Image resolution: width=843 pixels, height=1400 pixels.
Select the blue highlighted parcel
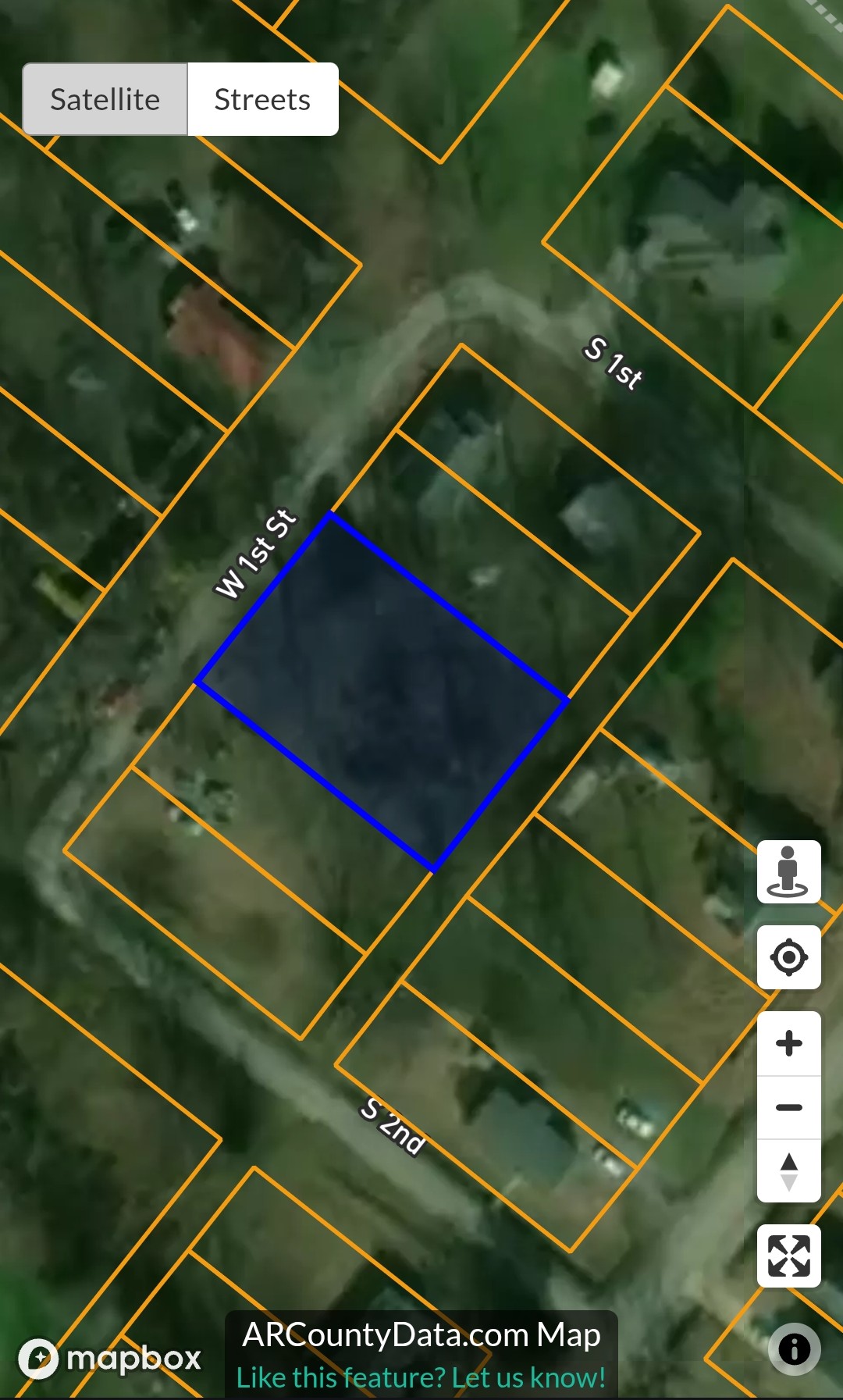382,691
